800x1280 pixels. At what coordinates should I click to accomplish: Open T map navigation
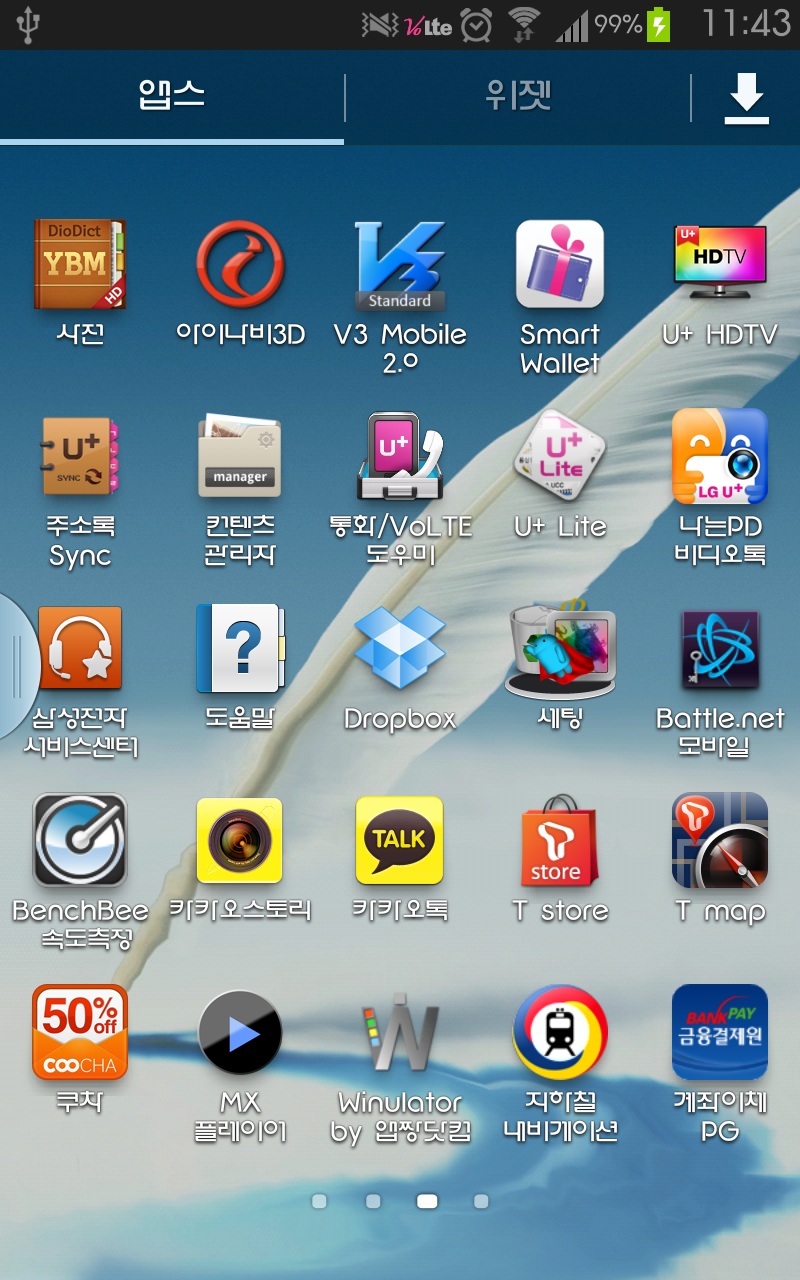point(720,840)
